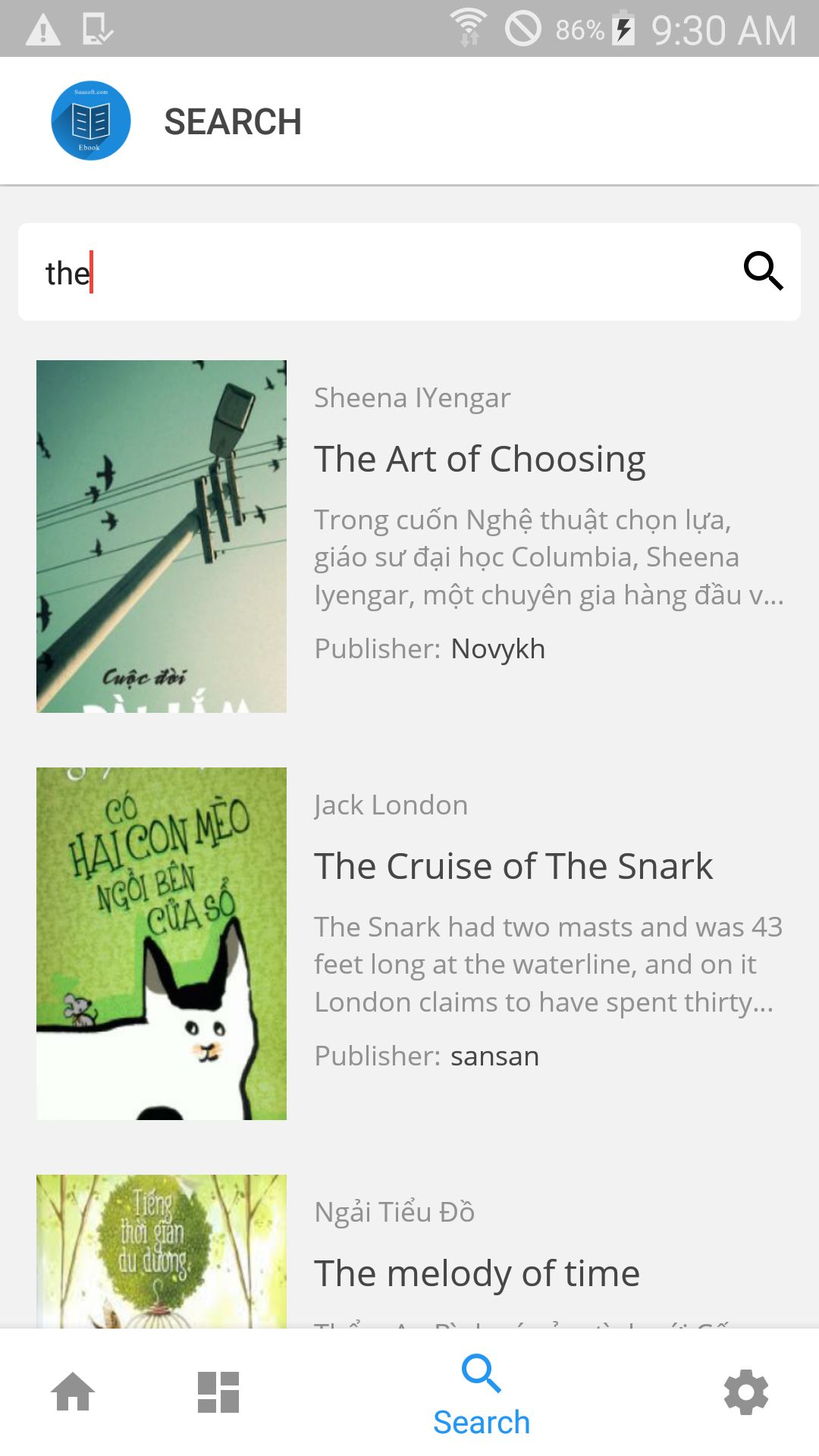
Task: Open The melody of time book result
Action: pyautogui.click(x=477, y=1274)
